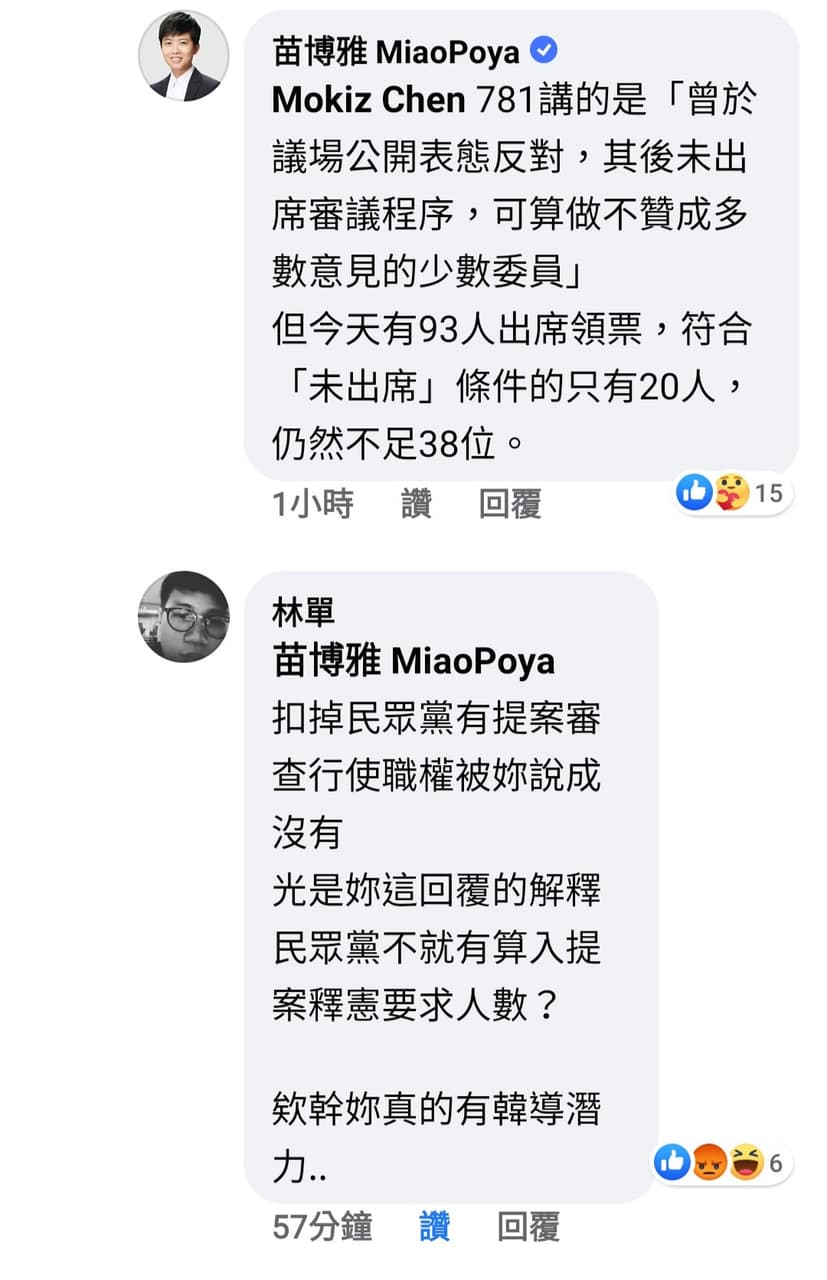The height and width of the screenshot is (1280, 827).
Task: Open 林單's profile name
Action: (302, 612)
